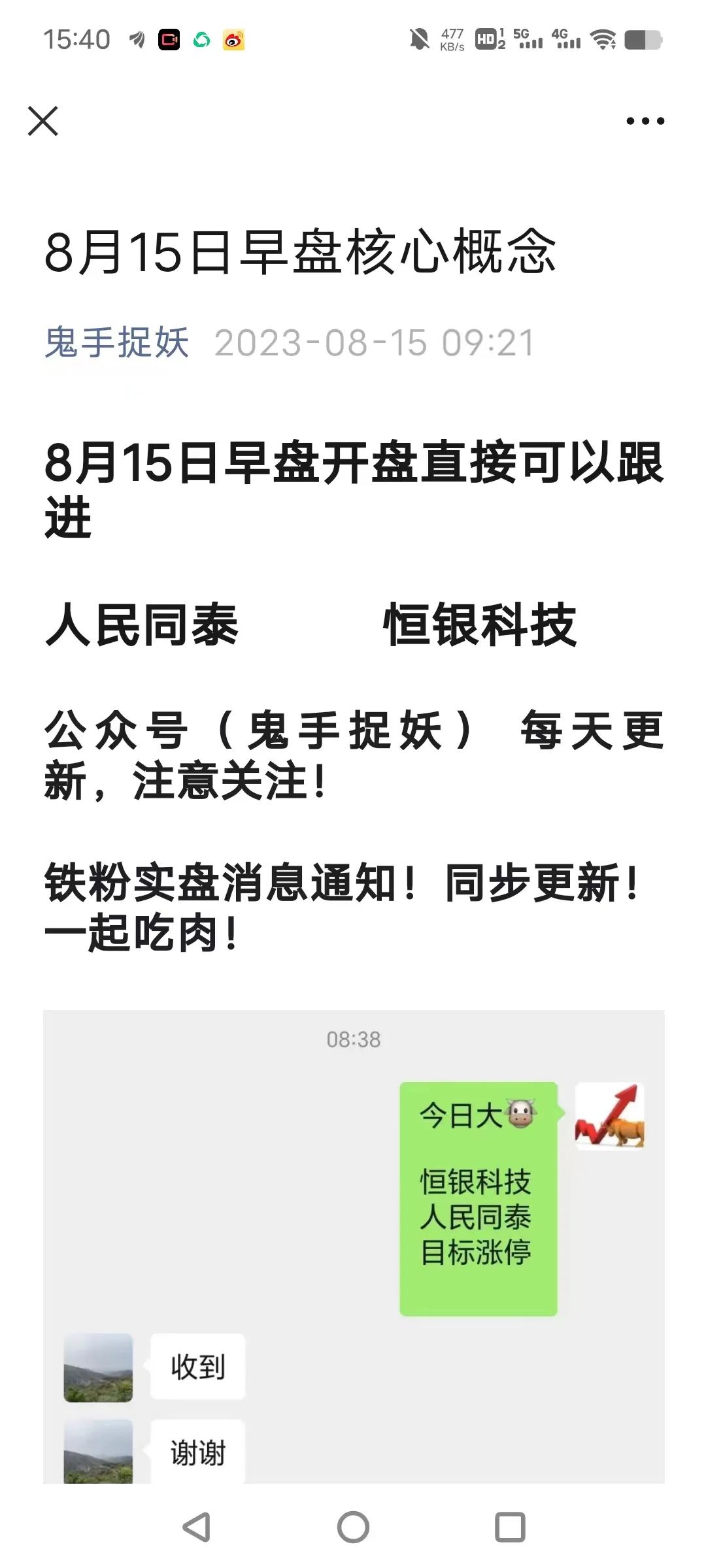Close the article page
Viewport: 706px width, 1568px height.
click(x=43, y=121)
